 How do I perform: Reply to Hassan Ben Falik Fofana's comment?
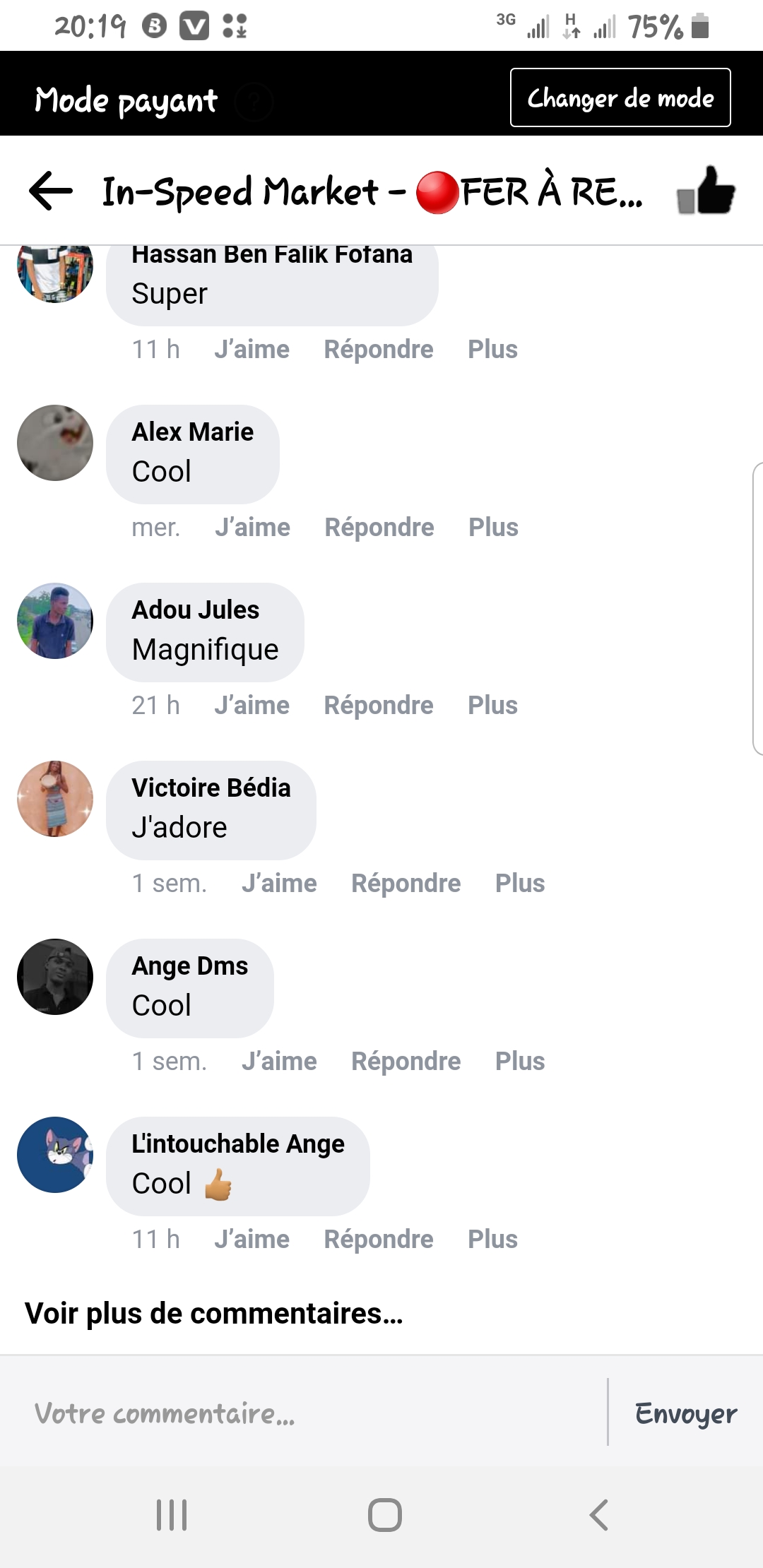(x=379, y=349)
